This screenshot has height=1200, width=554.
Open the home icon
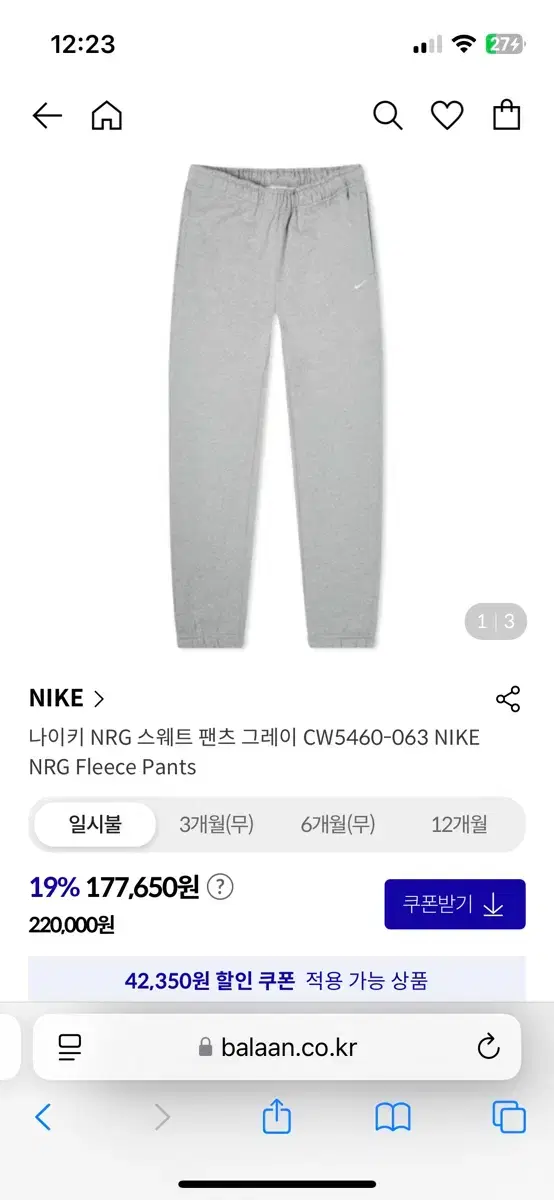pyautogui.click(x=106, y=116)
